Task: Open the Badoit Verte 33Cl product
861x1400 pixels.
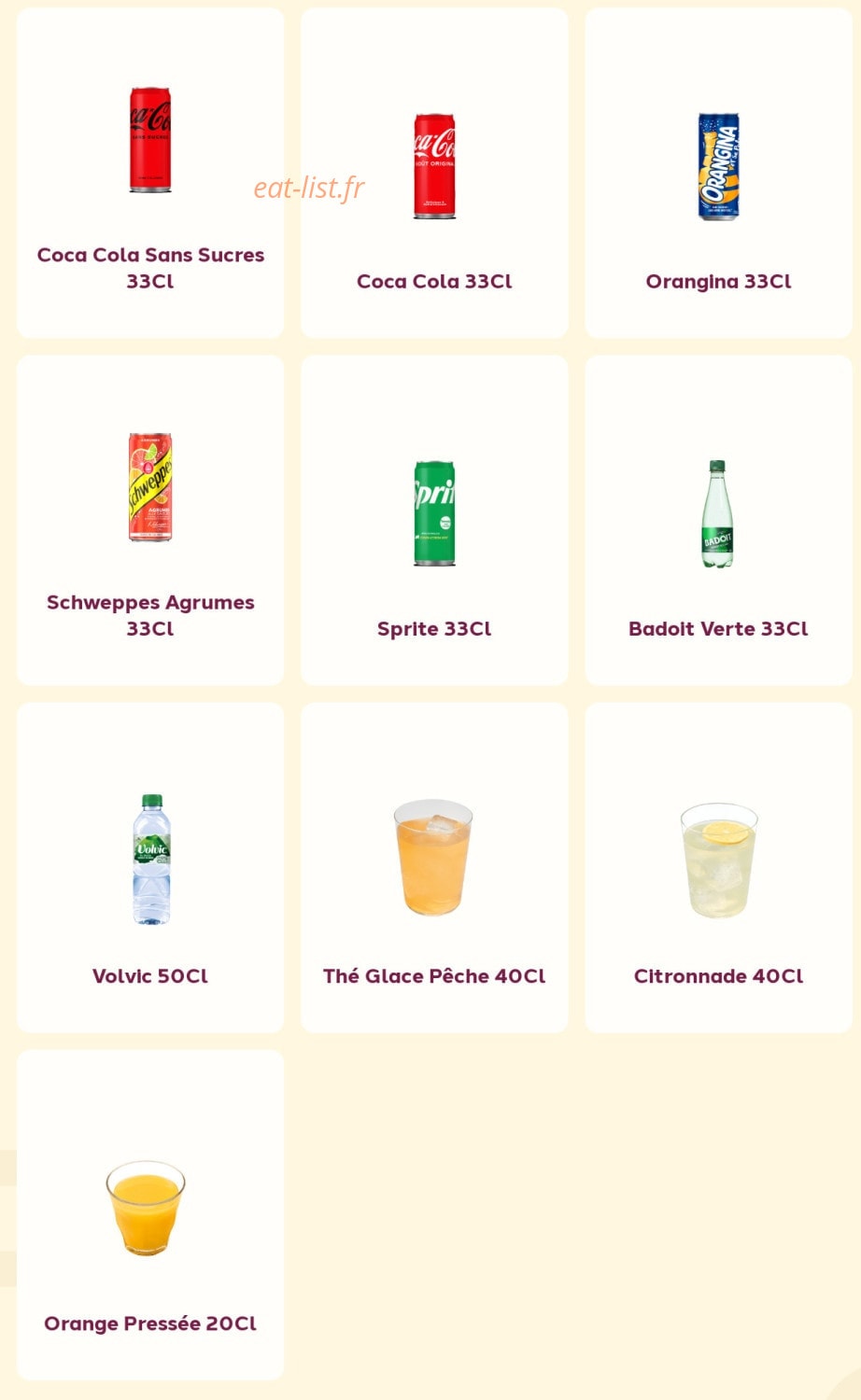Action: pos(718,520)
